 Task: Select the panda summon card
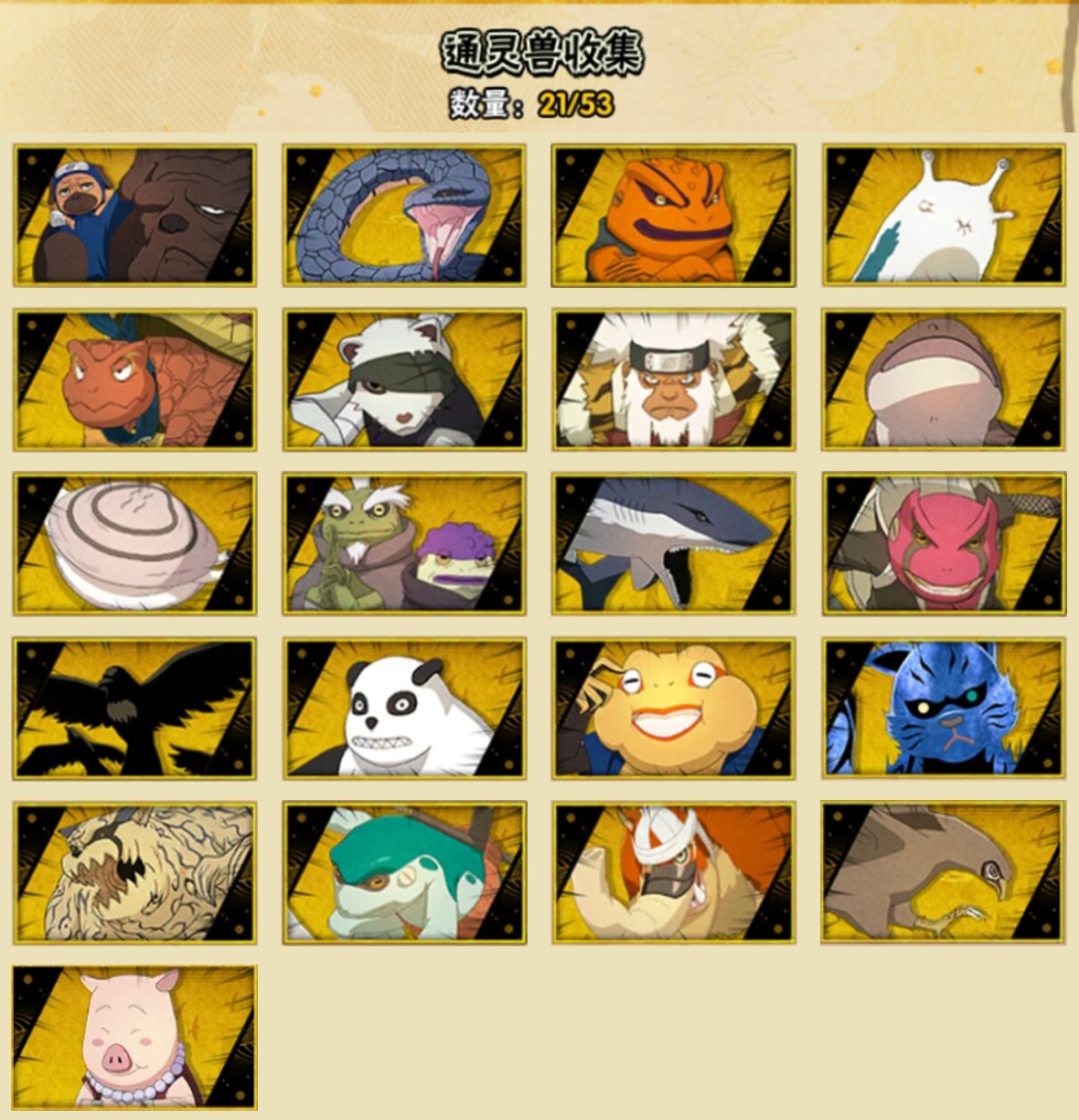click(404, 709)
